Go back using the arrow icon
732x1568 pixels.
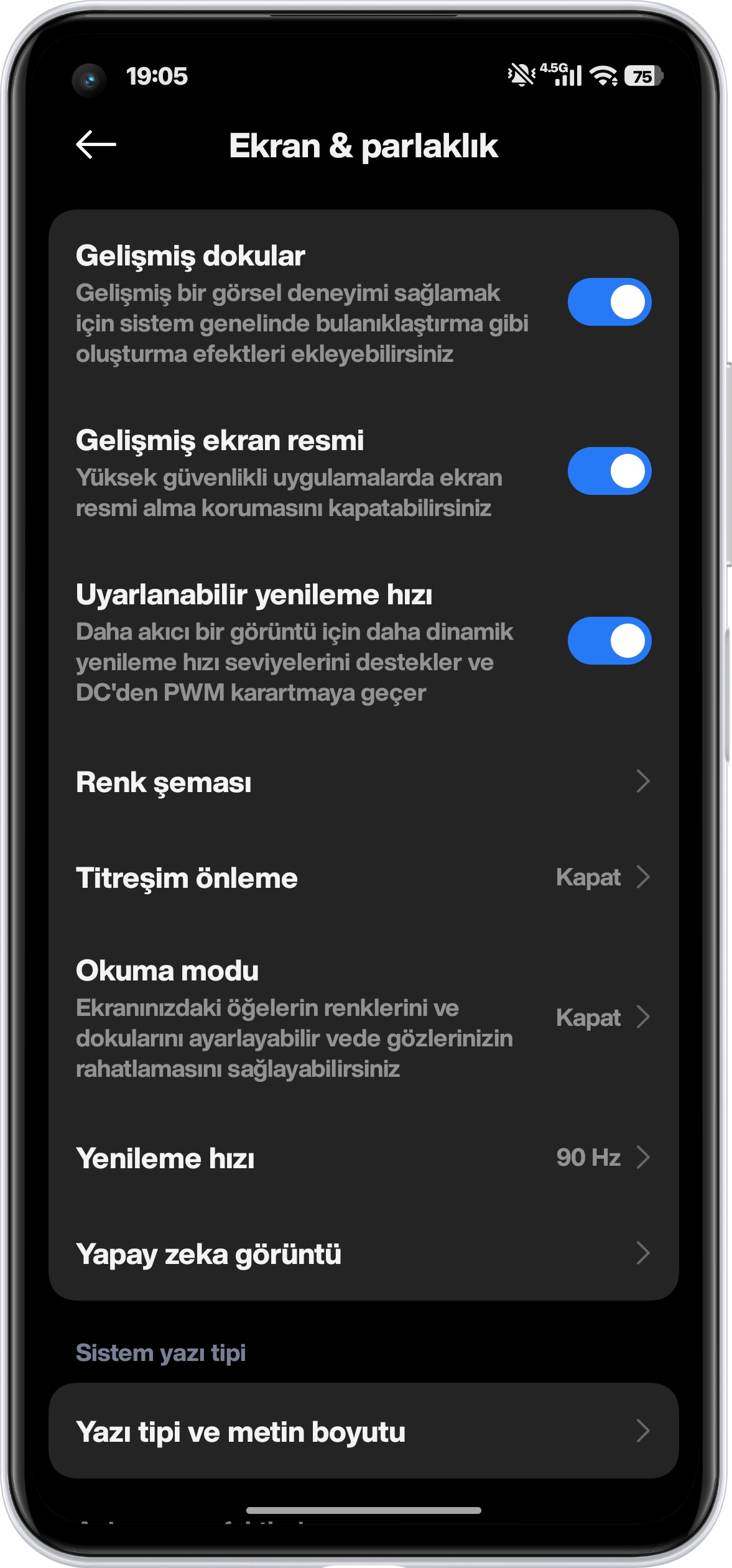96,145
